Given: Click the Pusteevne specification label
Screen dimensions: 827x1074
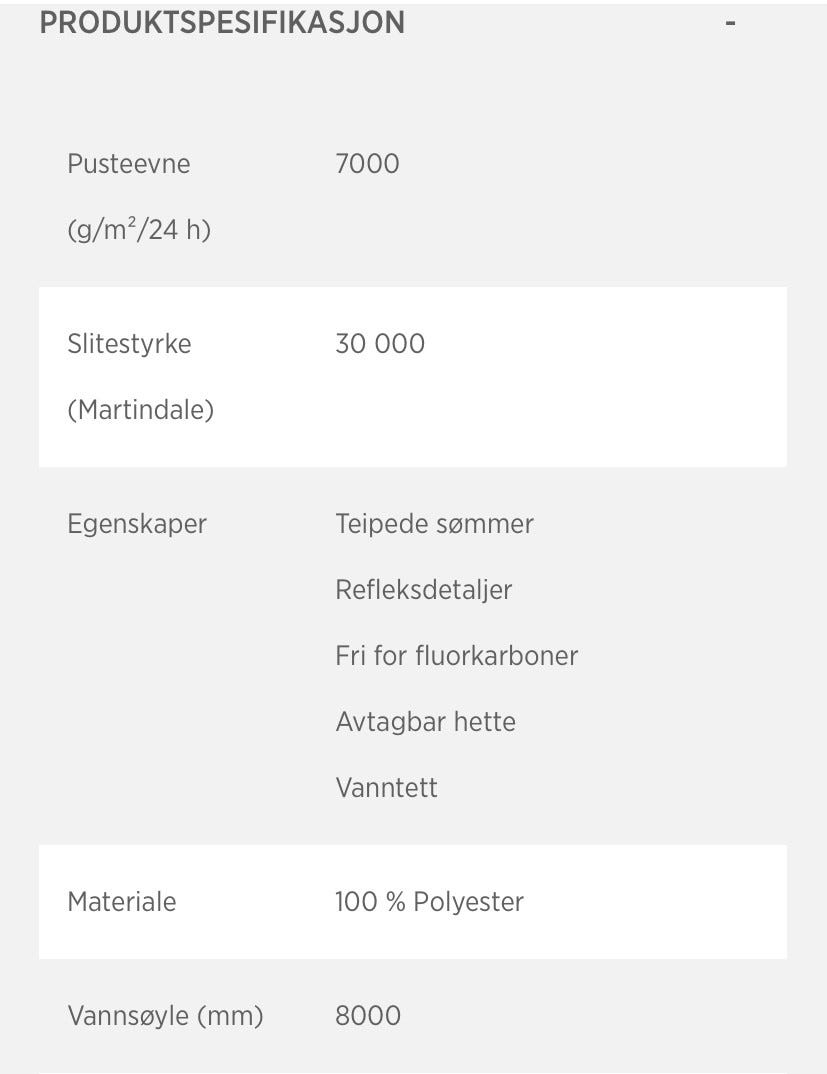Looking at the screenshot, I should 128,164.
